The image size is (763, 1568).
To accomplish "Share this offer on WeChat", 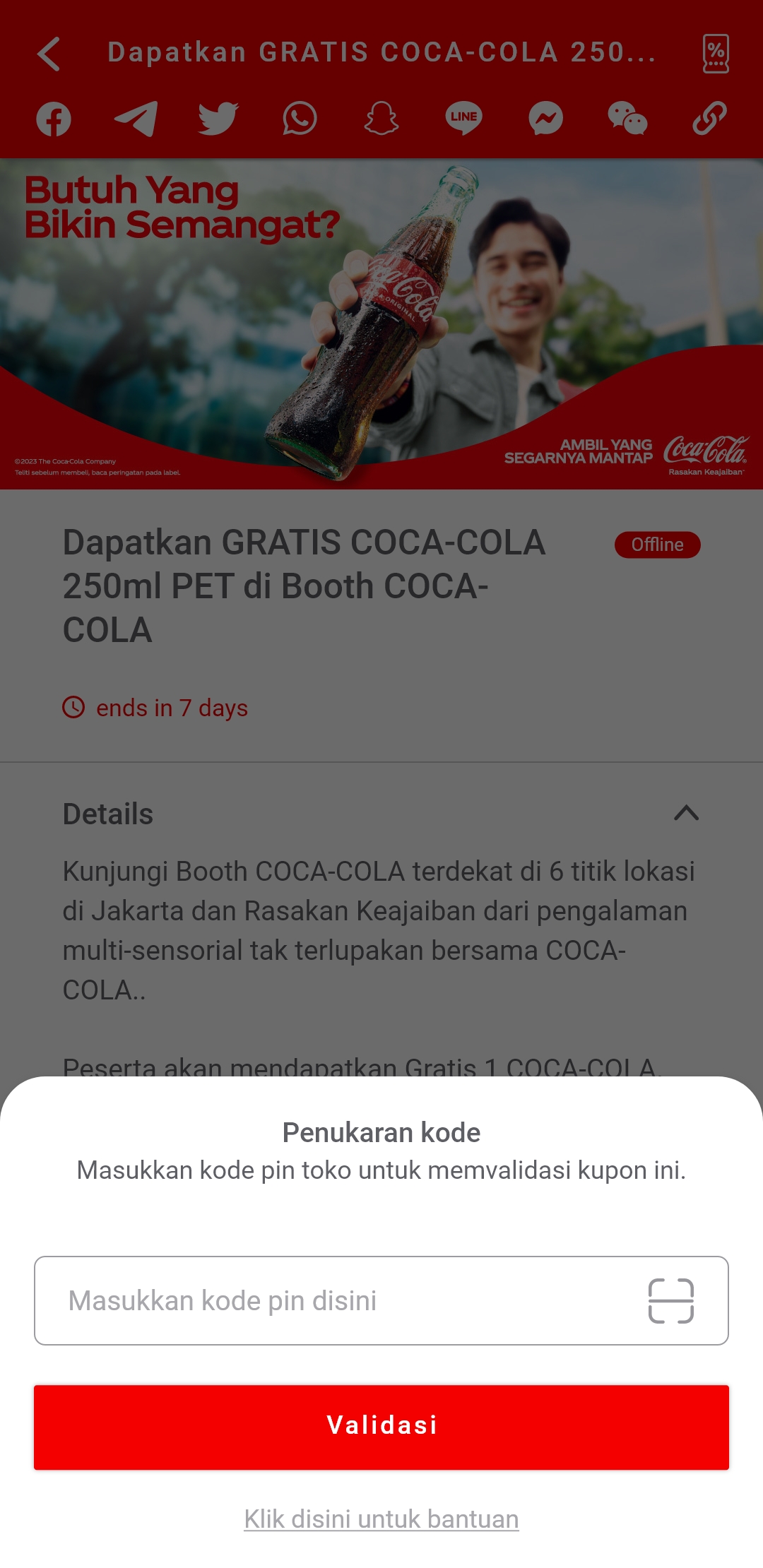I will click(x=627, y=119).
